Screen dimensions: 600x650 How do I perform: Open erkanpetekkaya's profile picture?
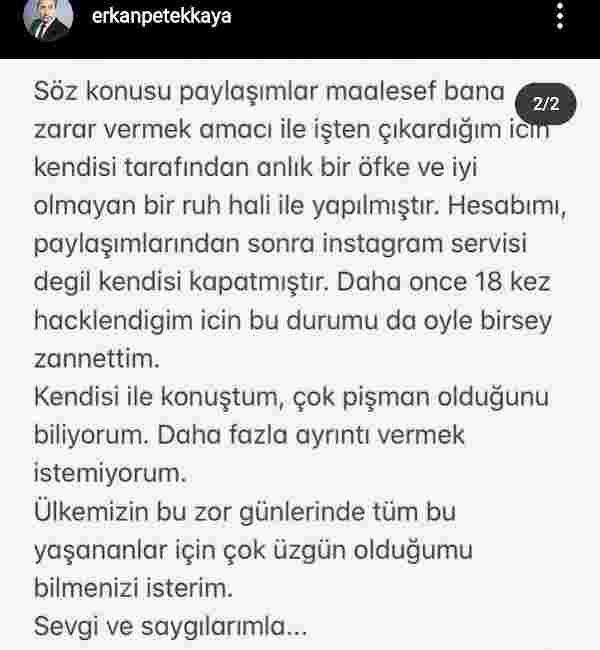46,19
